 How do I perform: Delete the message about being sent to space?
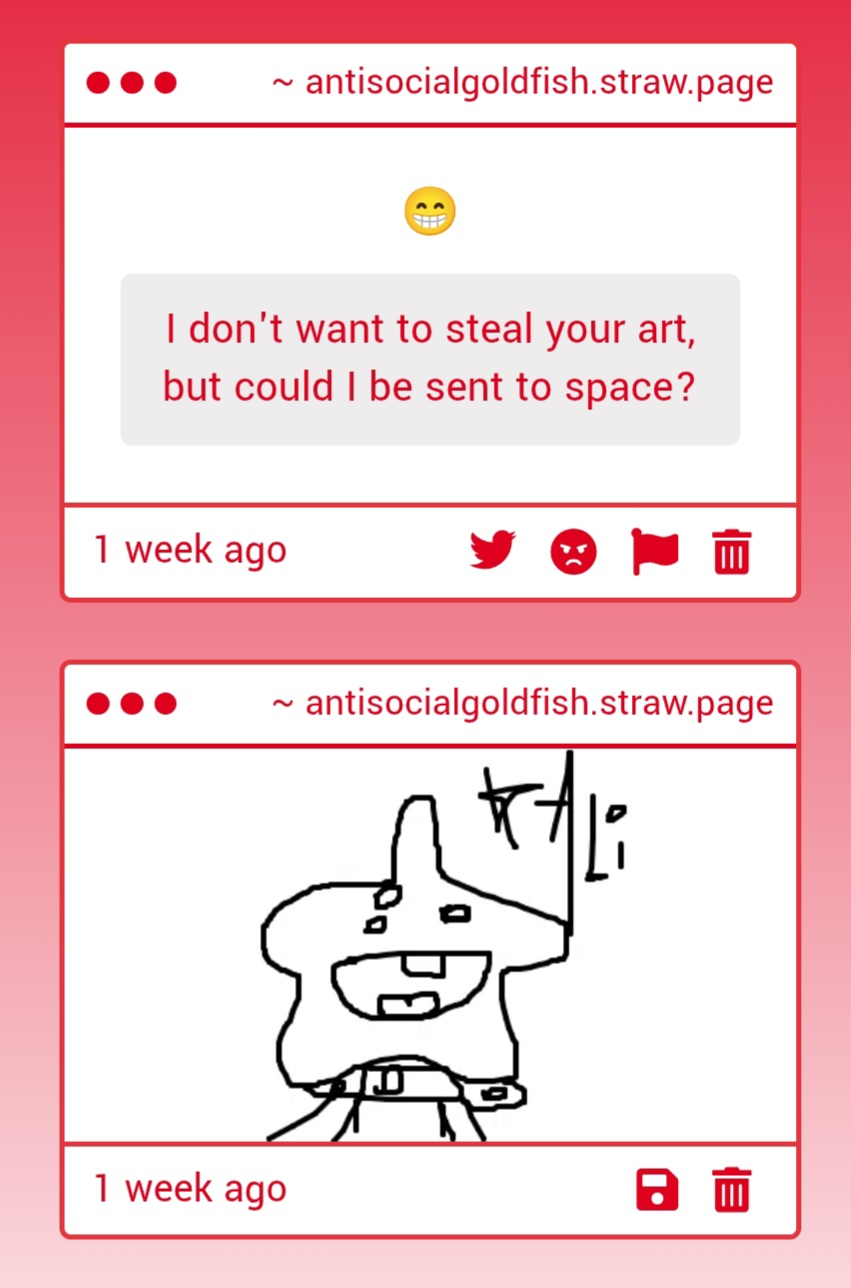(732, 551)
